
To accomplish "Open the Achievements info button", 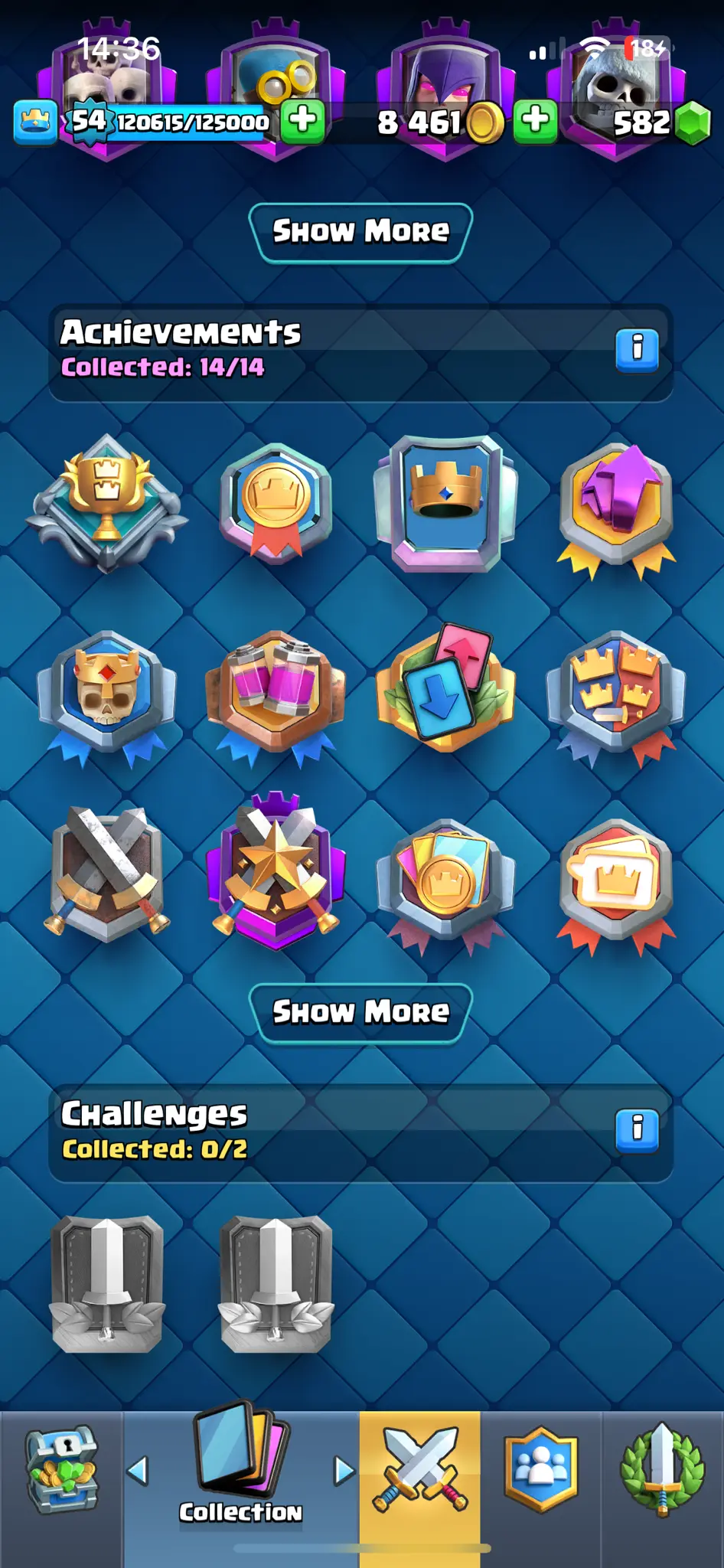I will 637,351.
